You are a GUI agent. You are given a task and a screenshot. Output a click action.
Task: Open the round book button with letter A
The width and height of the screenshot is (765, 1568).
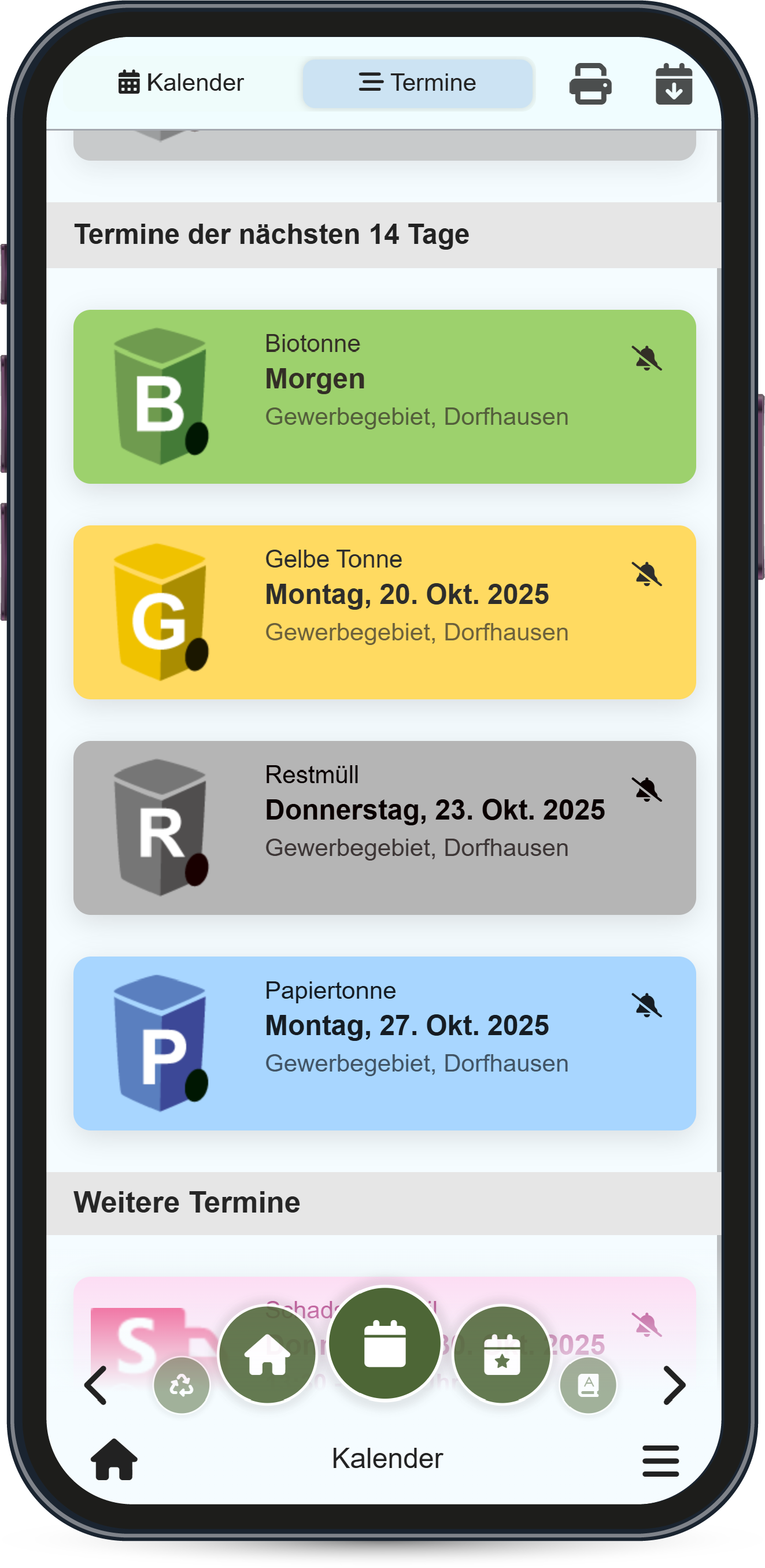coord(587,1385)
